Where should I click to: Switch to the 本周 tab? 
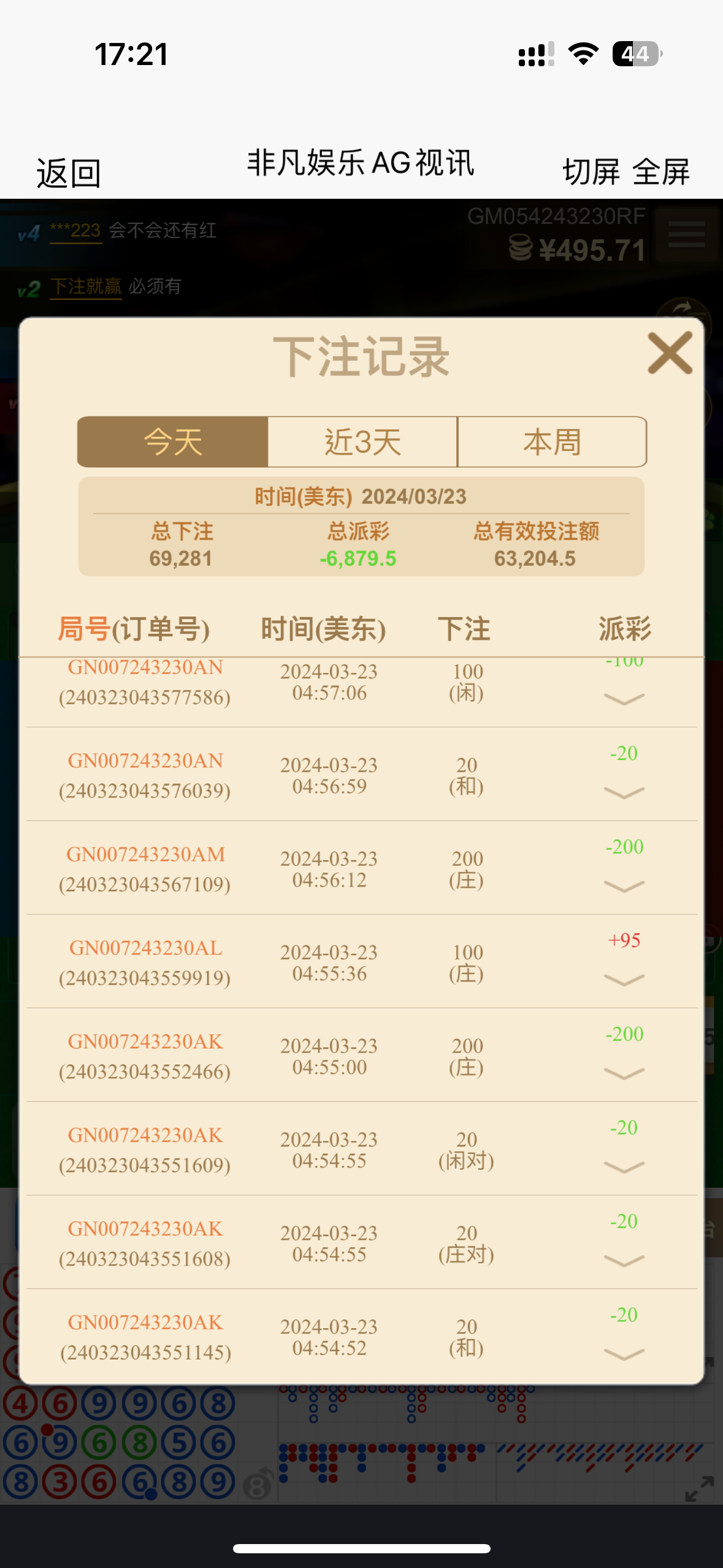click(x=552, y=442)
